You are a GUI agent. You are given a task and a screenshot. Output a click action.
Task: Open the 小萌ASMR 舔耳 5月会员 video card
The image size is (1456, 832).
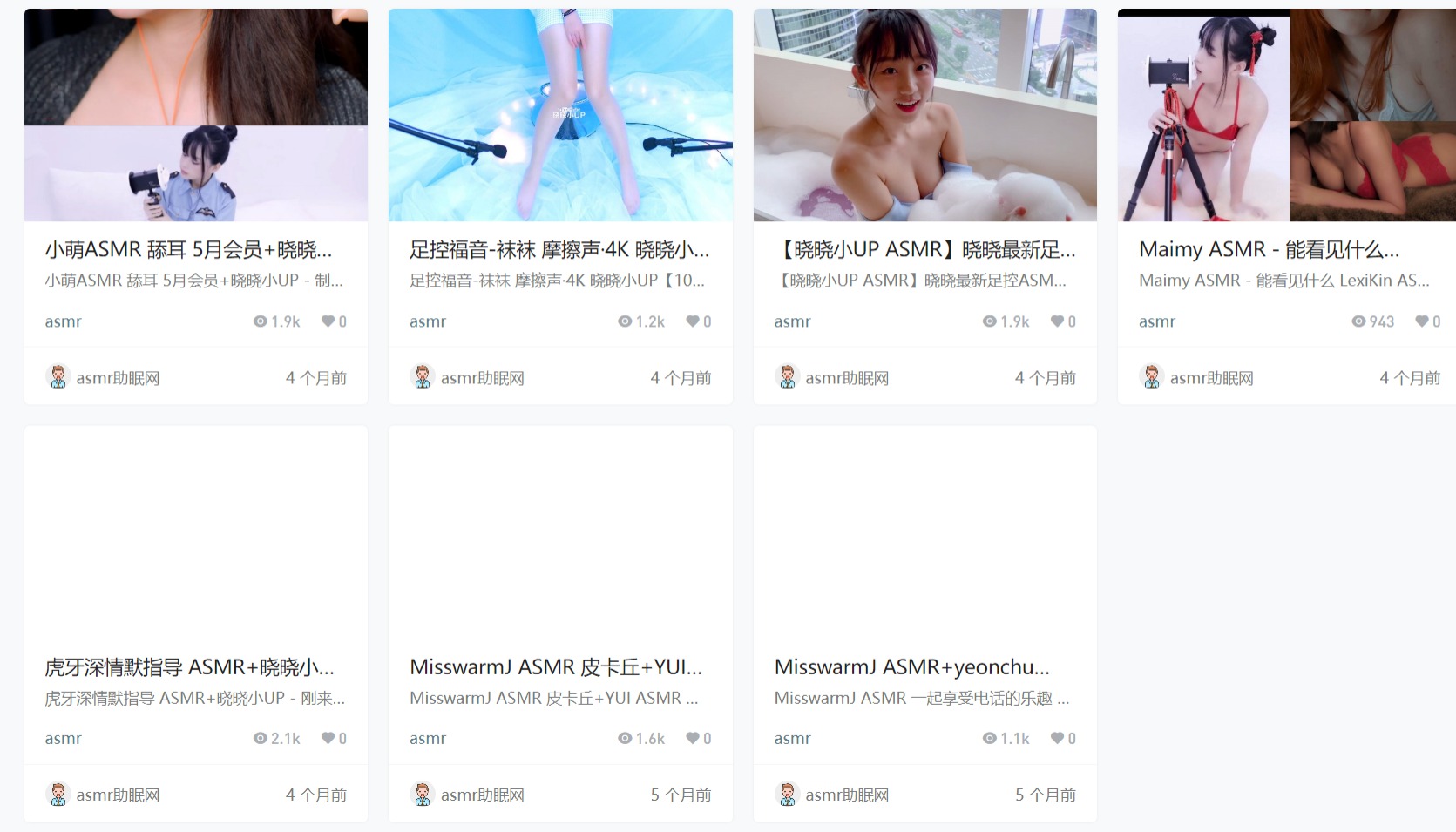tap(188, 249)
